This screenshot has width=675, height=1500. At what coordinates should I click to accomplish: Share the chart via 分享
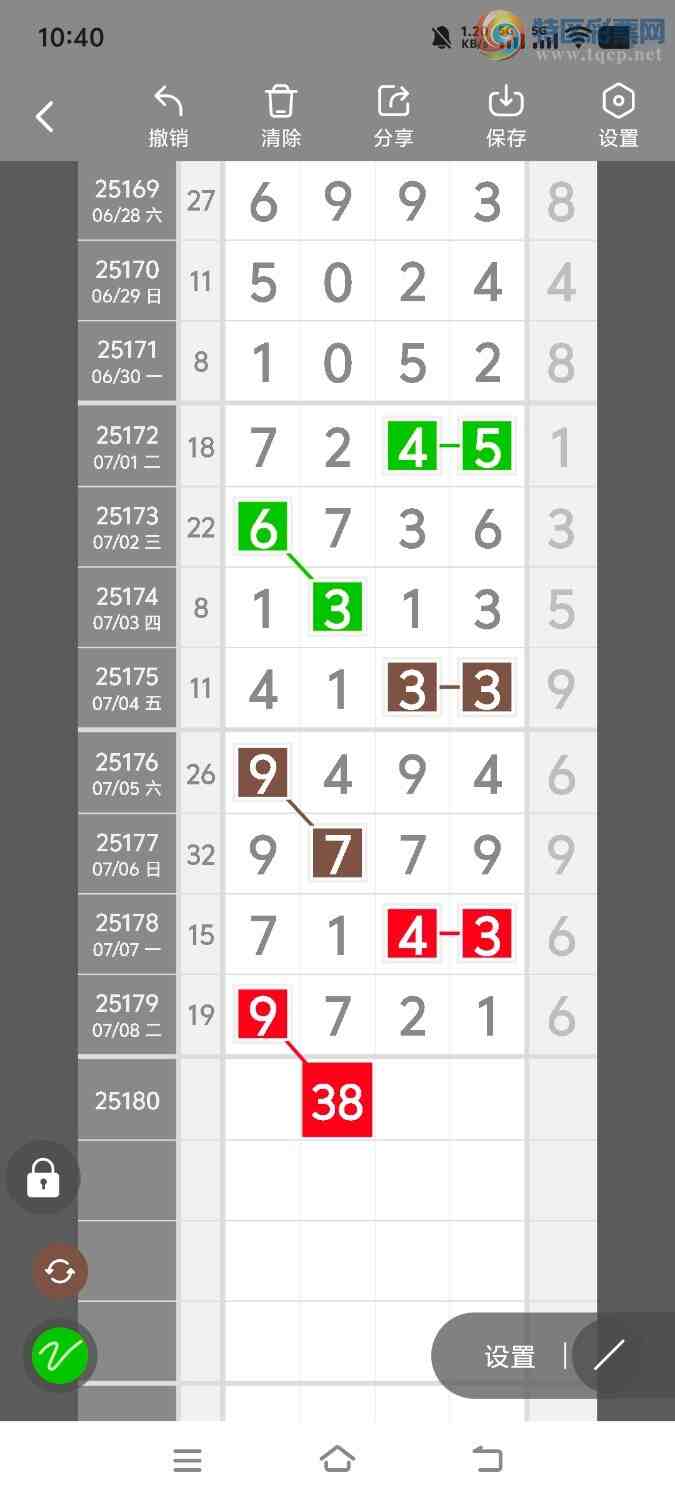coord(393,117)
